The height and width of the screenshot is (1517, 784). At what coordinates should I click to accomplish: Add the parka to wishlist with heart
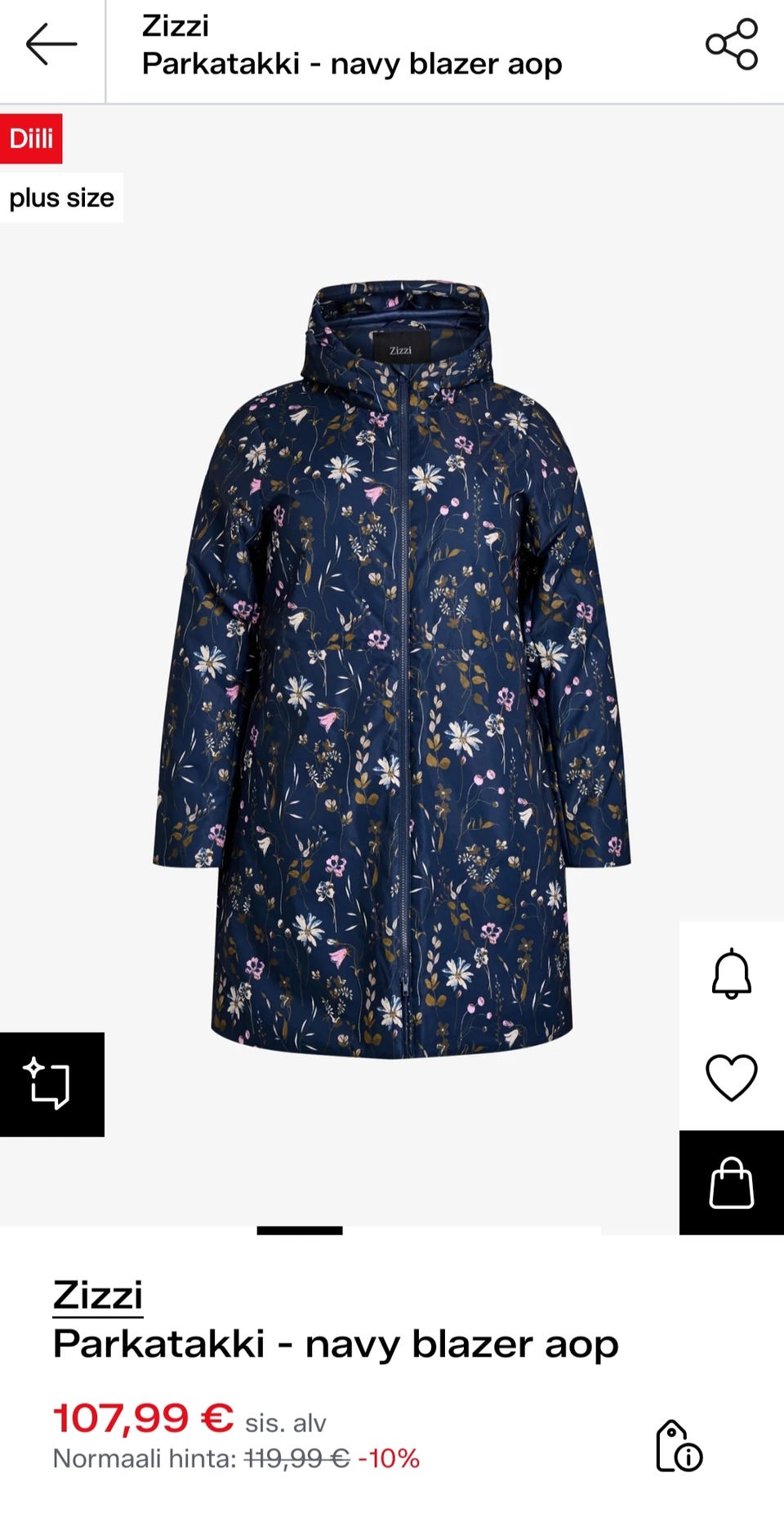coord(731,1078)
